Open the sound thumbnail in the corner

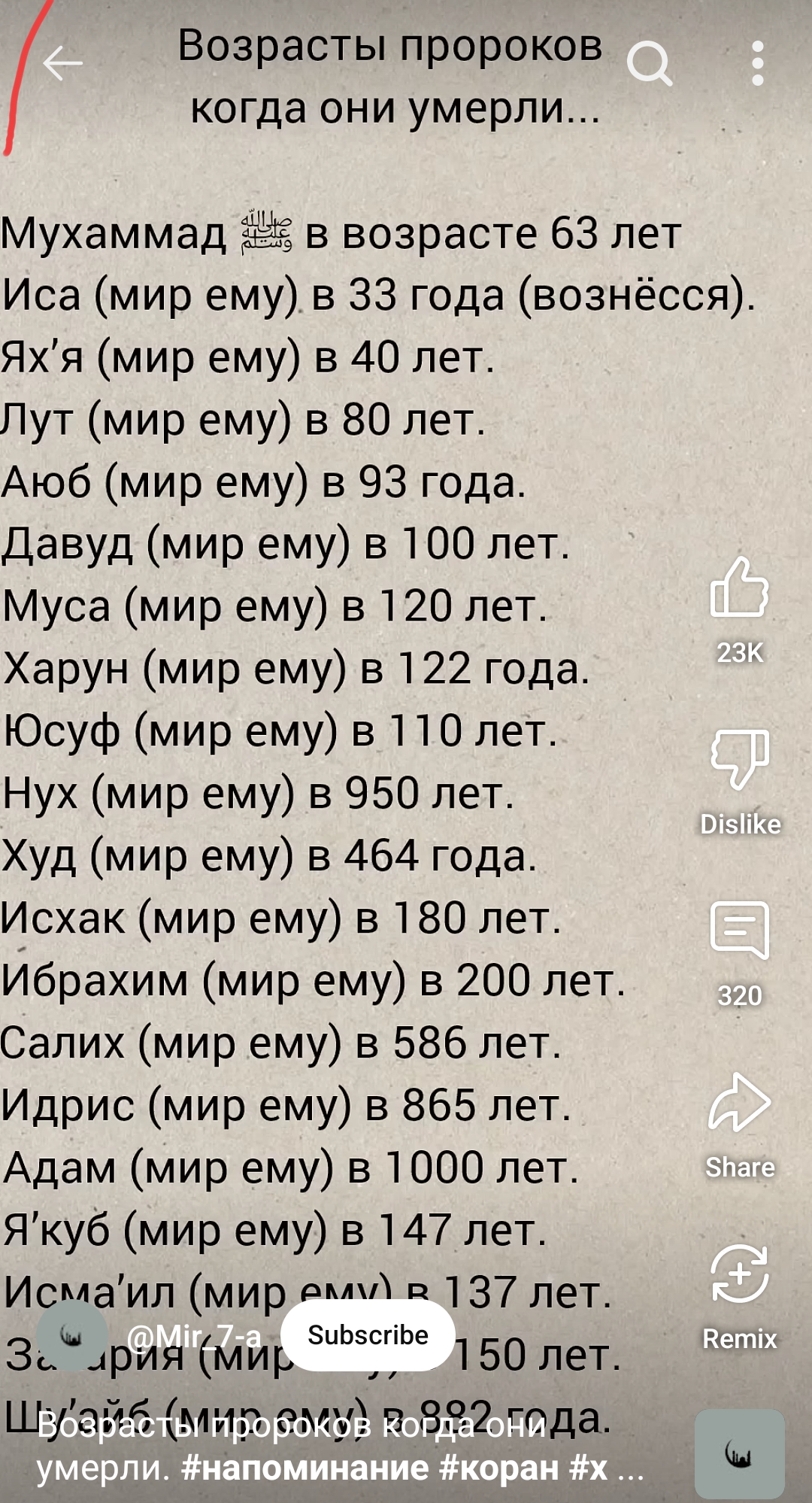click(x=740, y=1454)
